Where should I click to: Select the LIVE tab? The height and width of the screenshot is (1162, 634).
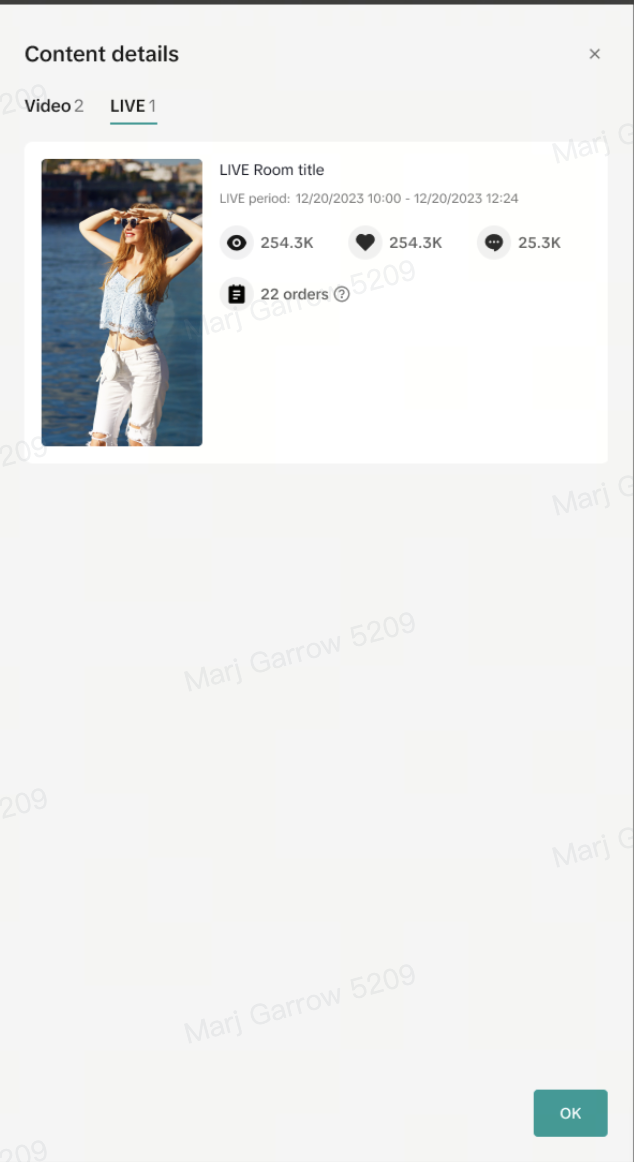(x=133, y=106)
